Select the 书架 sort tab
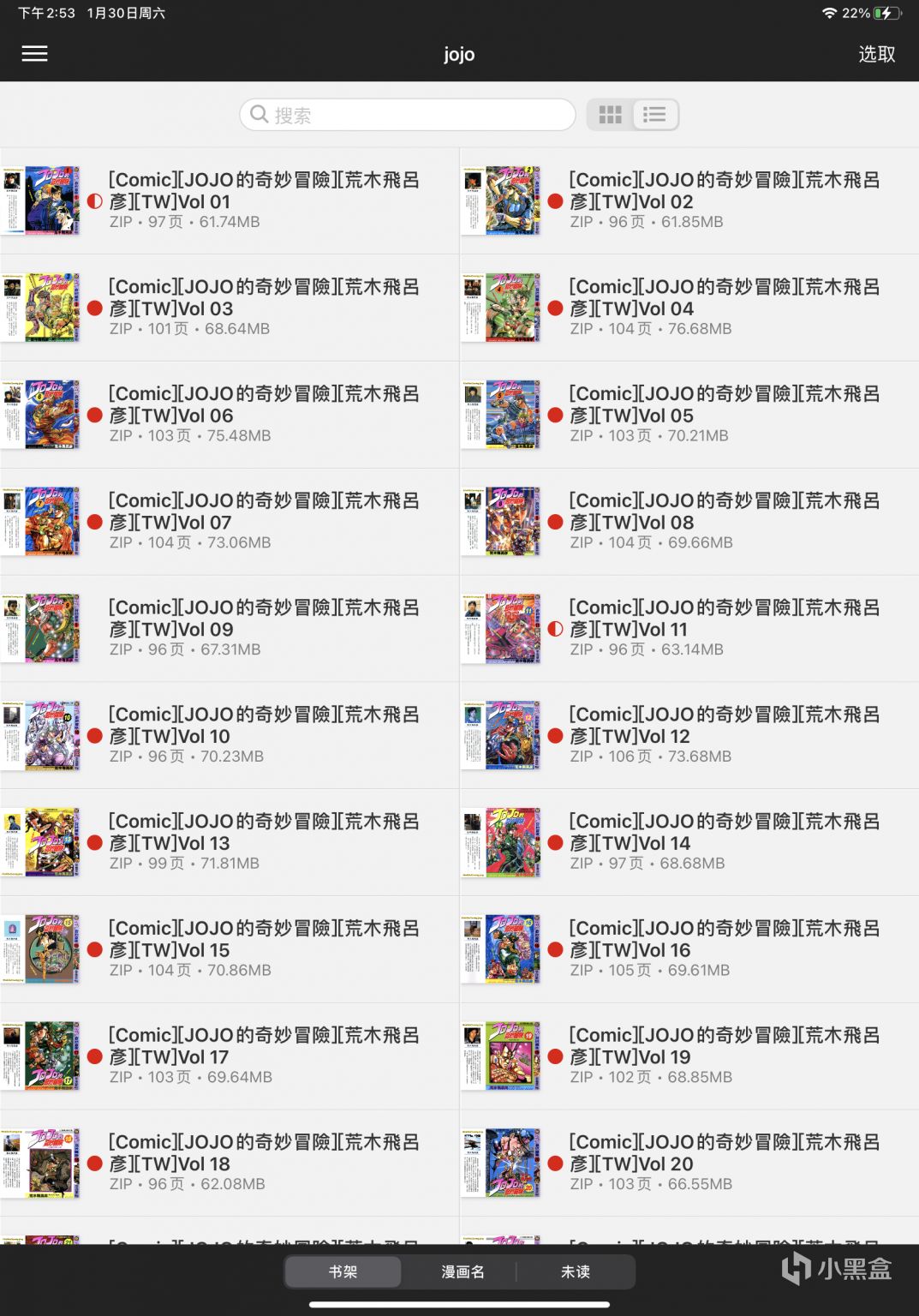The width and height of the screenshot is (919, 1316). (343, 1271)
